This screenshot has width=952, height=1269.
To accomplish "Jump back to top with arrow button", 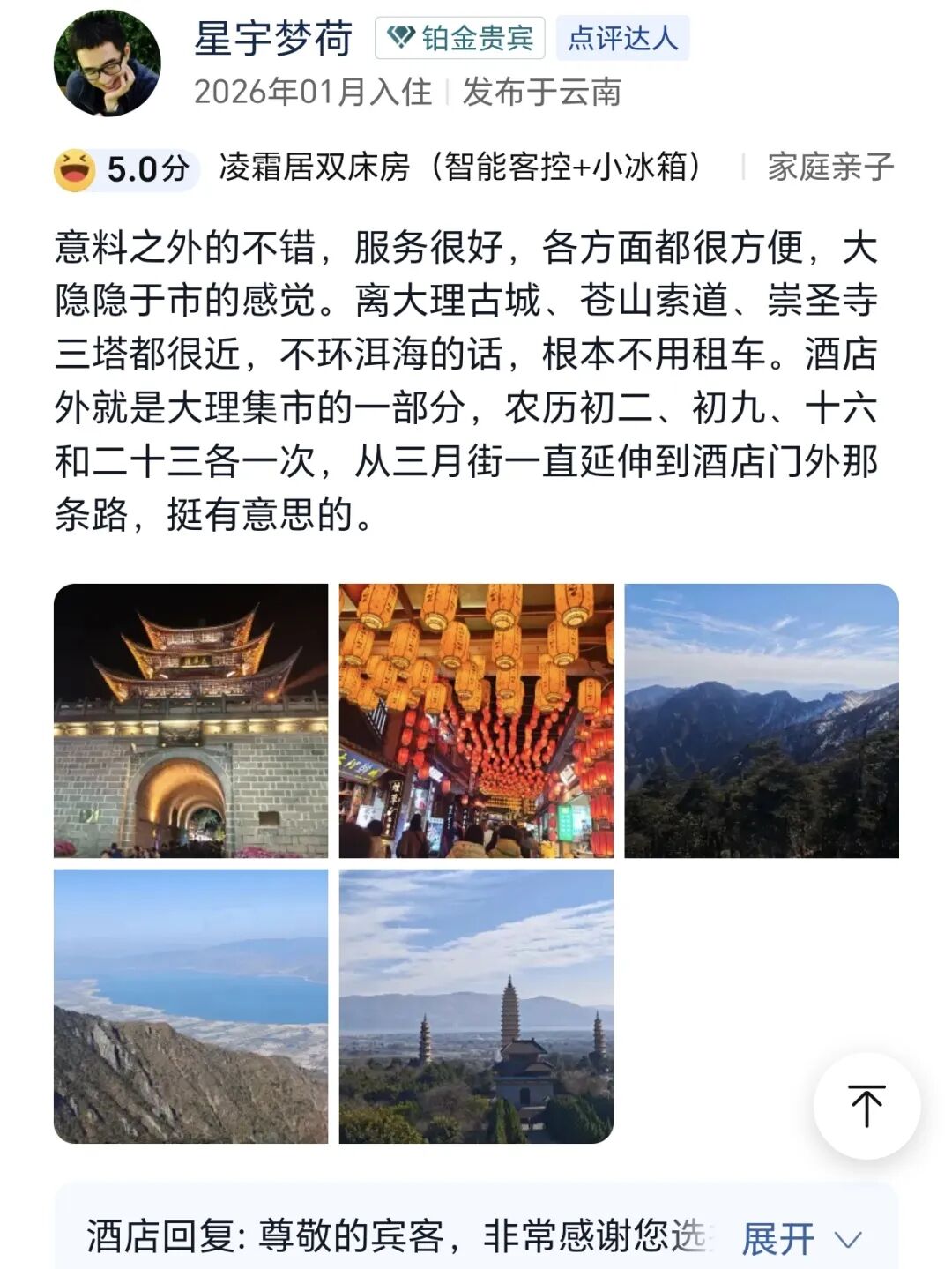I will (866, 1105).
